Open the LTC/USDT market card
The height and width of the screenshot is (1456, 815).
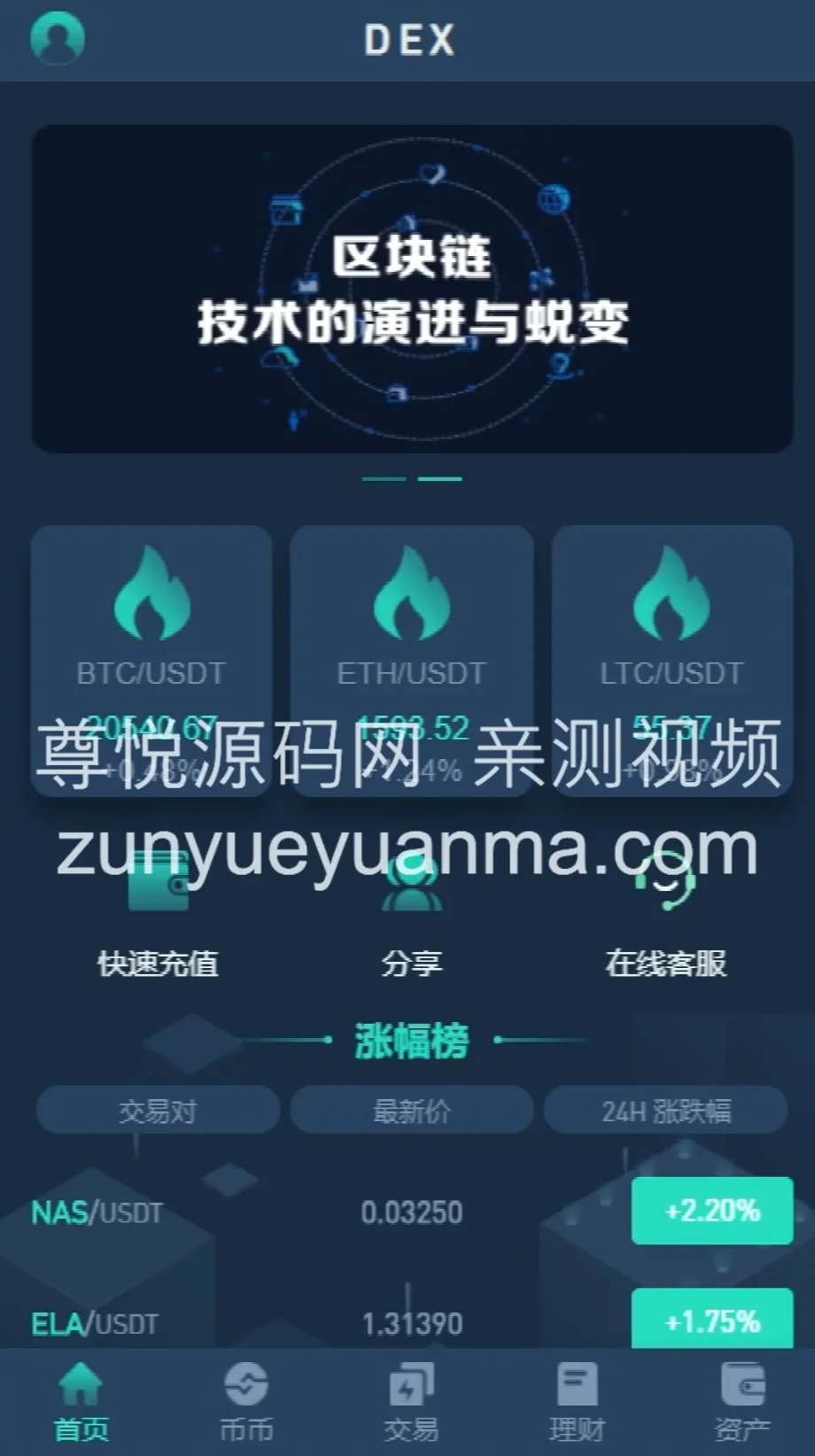(x=671, y=660)
